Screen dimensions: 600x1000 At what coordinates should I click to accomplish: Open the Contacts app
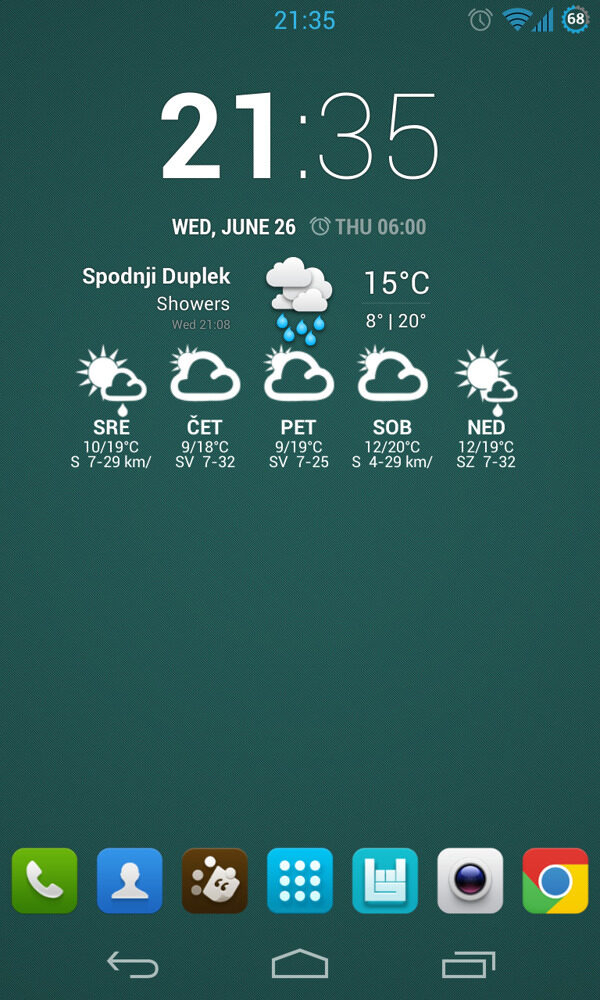pyautogui.click(x=129, y=881)
